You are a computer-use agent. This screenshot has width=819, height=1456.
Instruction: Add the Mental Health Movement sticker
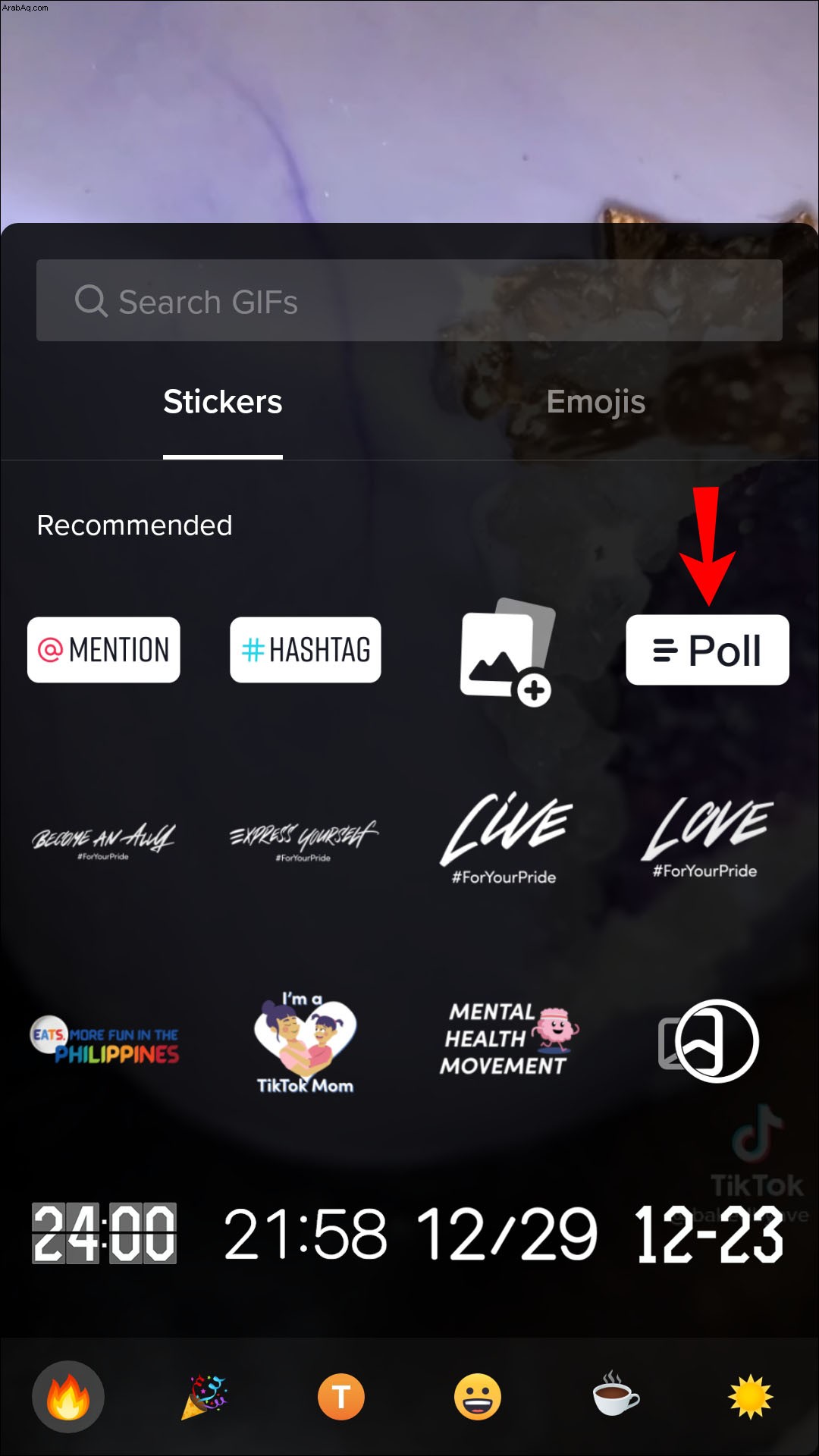click(507, 1039)
